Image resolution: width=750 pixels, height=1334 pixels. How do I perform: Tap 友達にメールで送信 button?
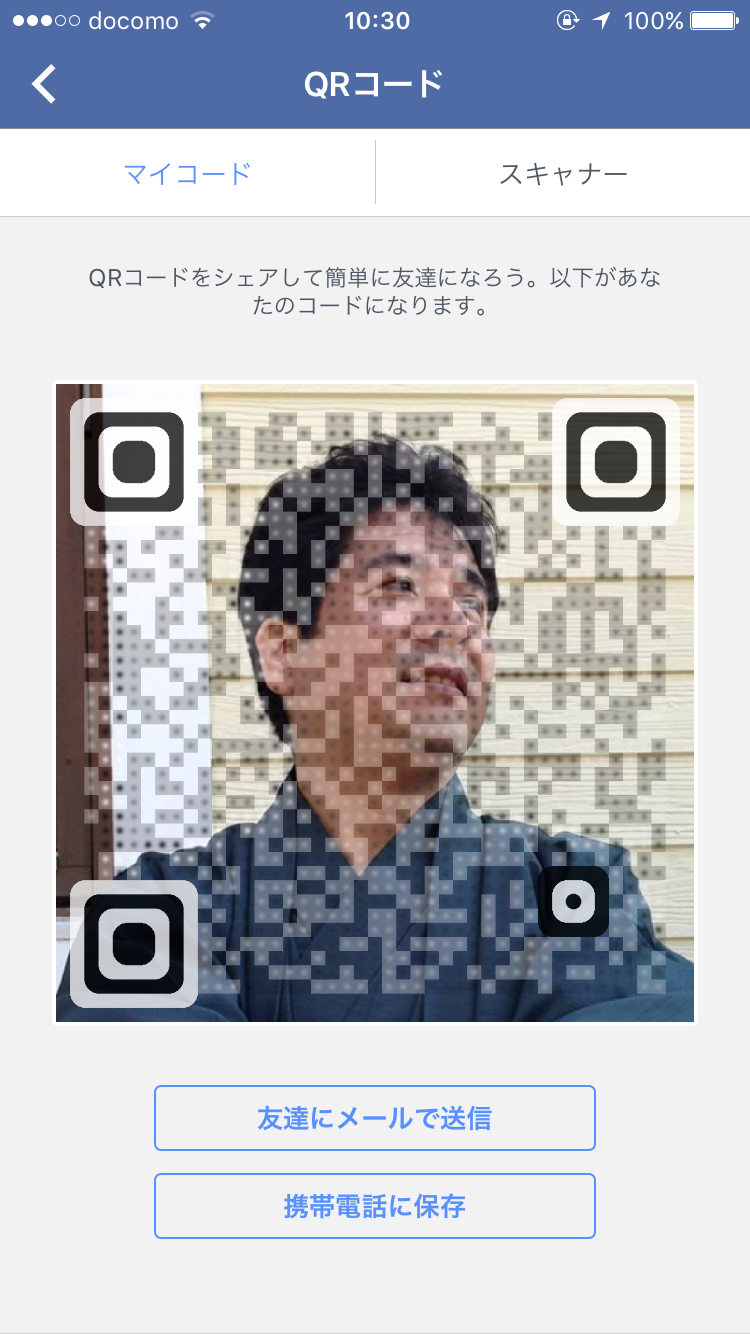(x=375, y=1118)
